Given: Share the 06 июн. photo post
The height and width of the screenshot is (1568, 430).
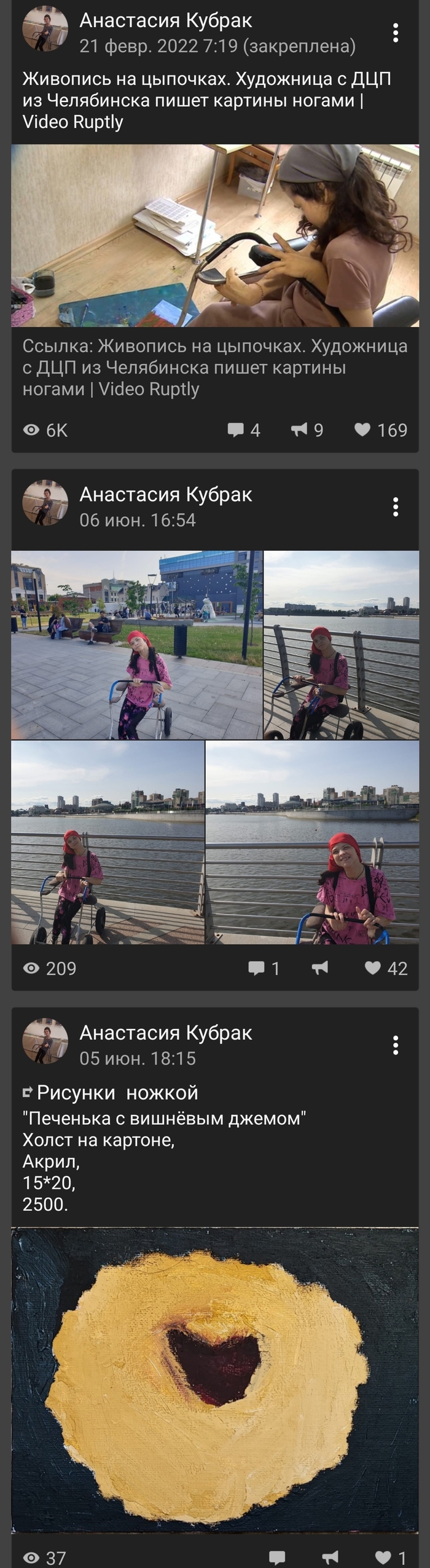Looking at the screenshot, I should [x=319, y=968].
